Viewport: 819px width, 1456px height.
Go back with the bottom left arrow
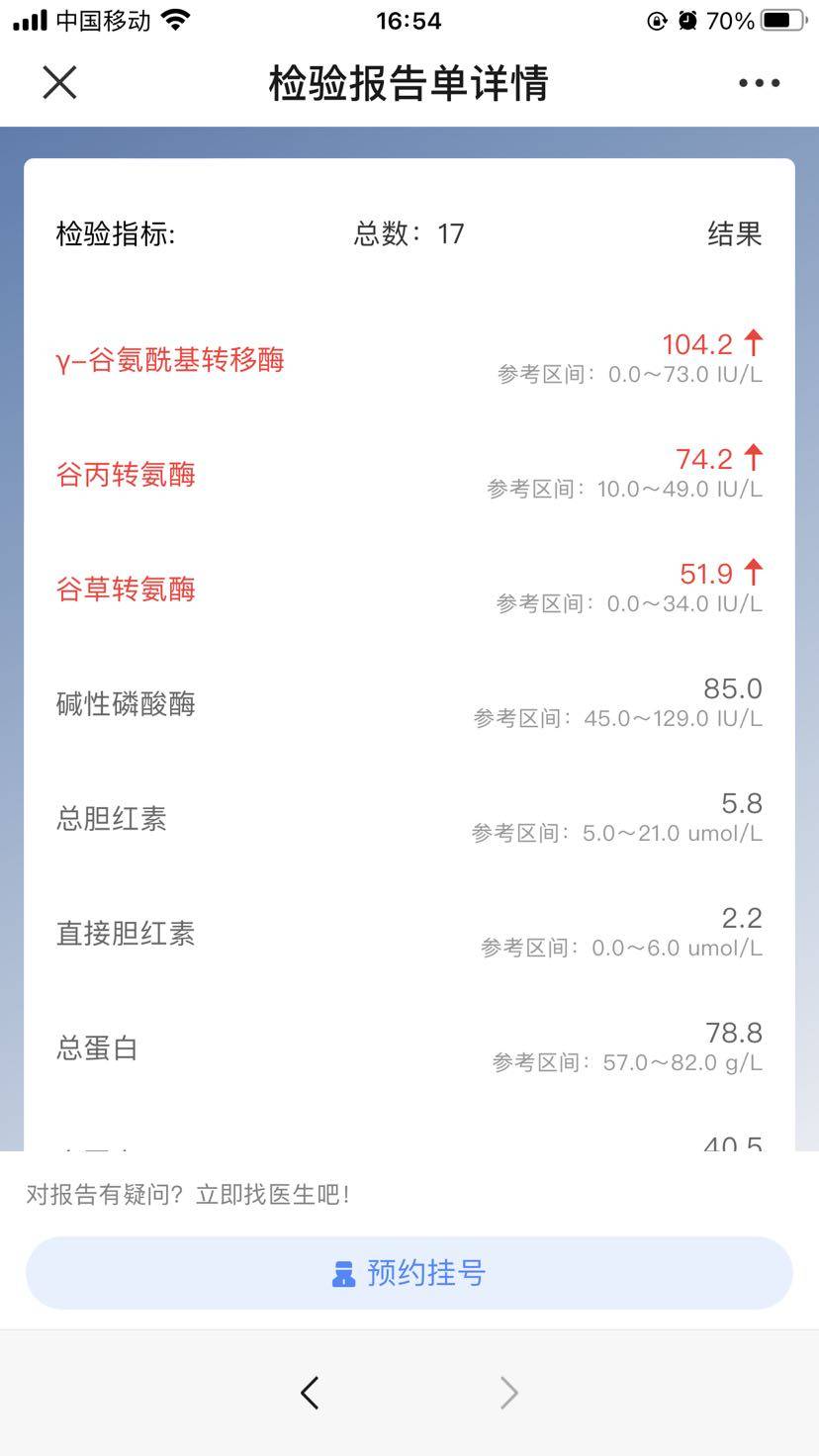click(310, 1393)
